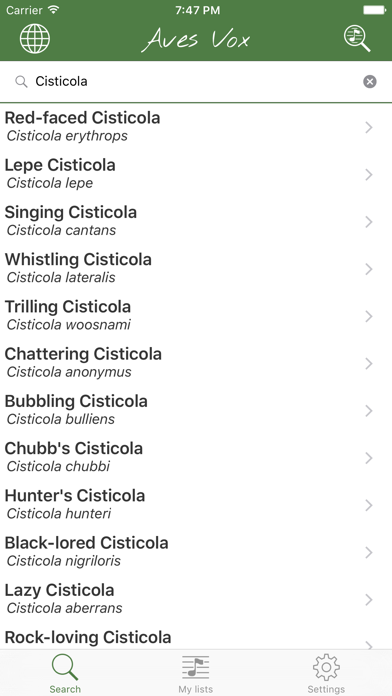Select the Search tab
The width and height of the screenshot is (392, 696).
click(x=65, y=674)
